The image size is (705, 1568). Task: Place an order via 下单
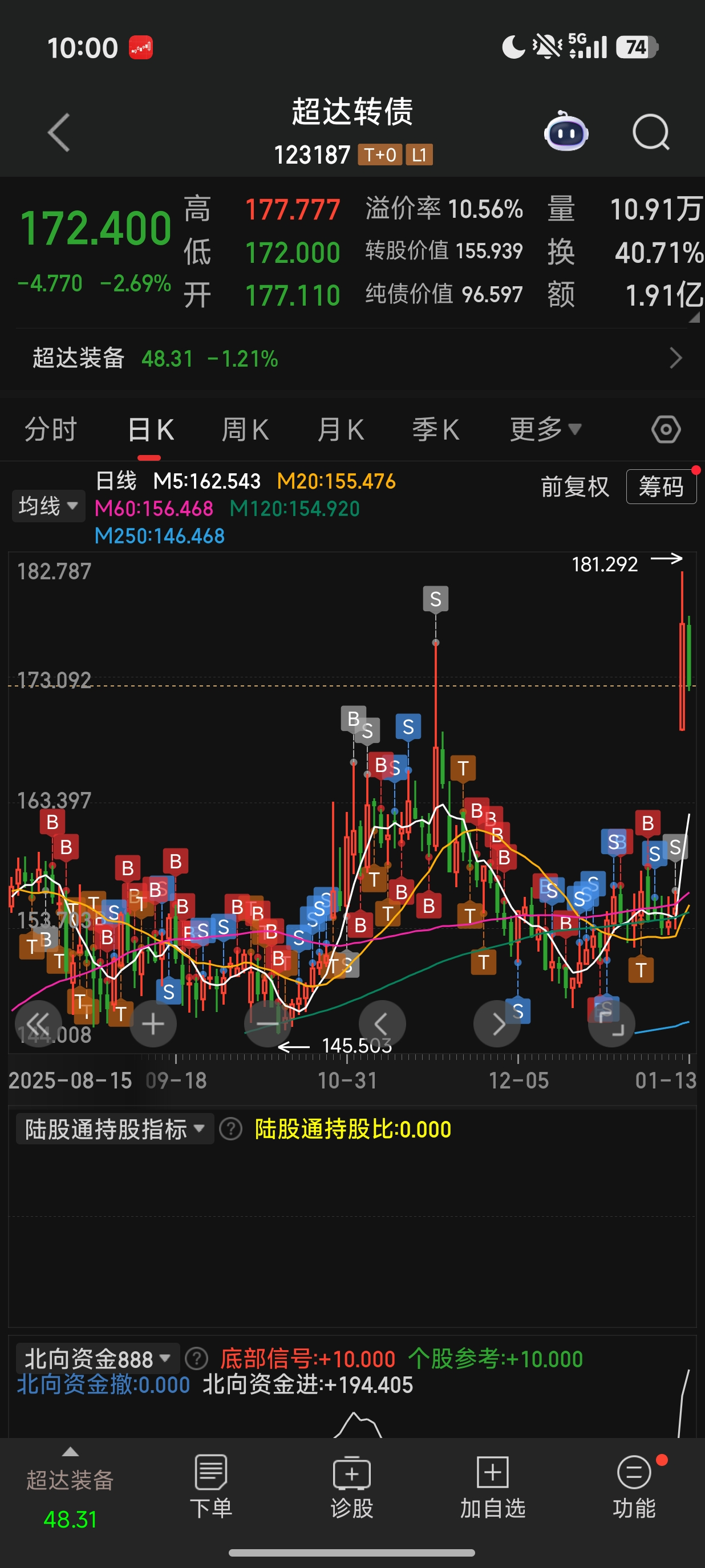click(x=210, y=1486)
